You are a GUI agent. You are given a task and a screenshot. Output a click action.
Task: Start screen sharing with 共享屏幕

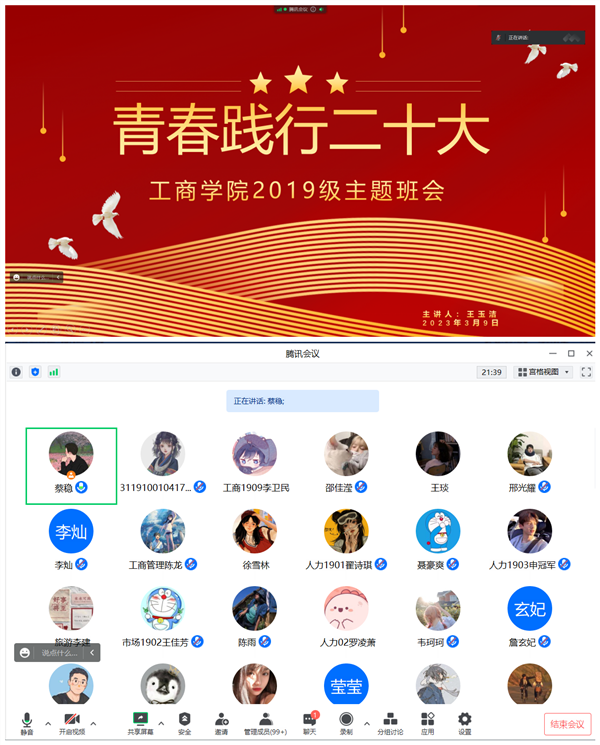tap(140, 723)
